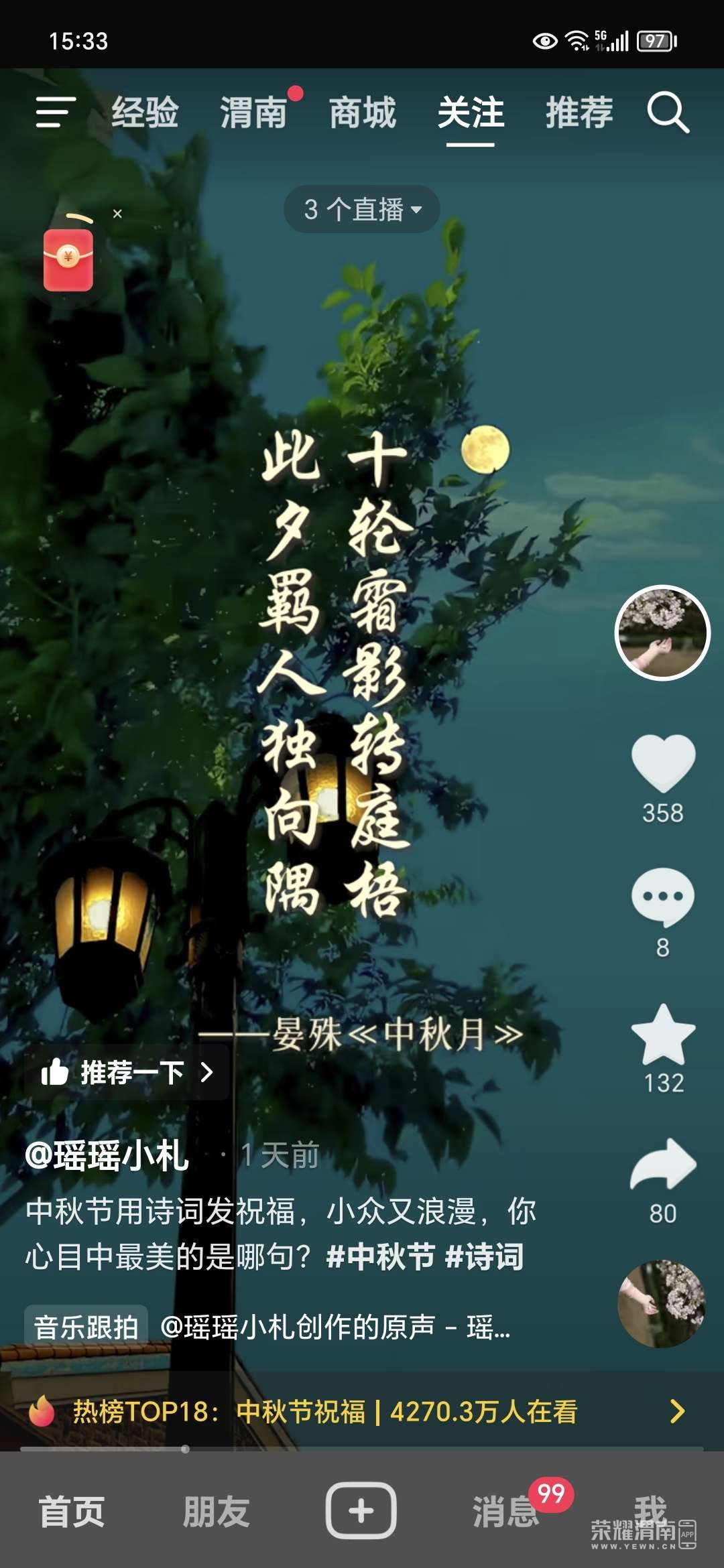
Task: Go to the 消息 tab
Action: pyautogui.click(x=506, y=1512)
